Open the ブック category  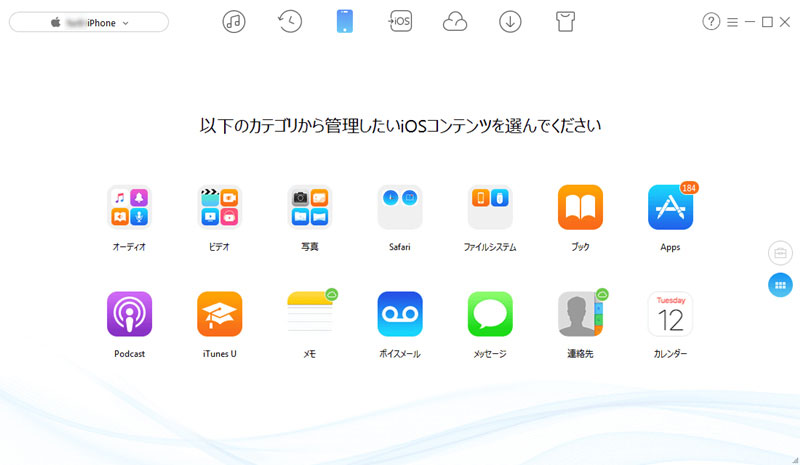point(580,207)
